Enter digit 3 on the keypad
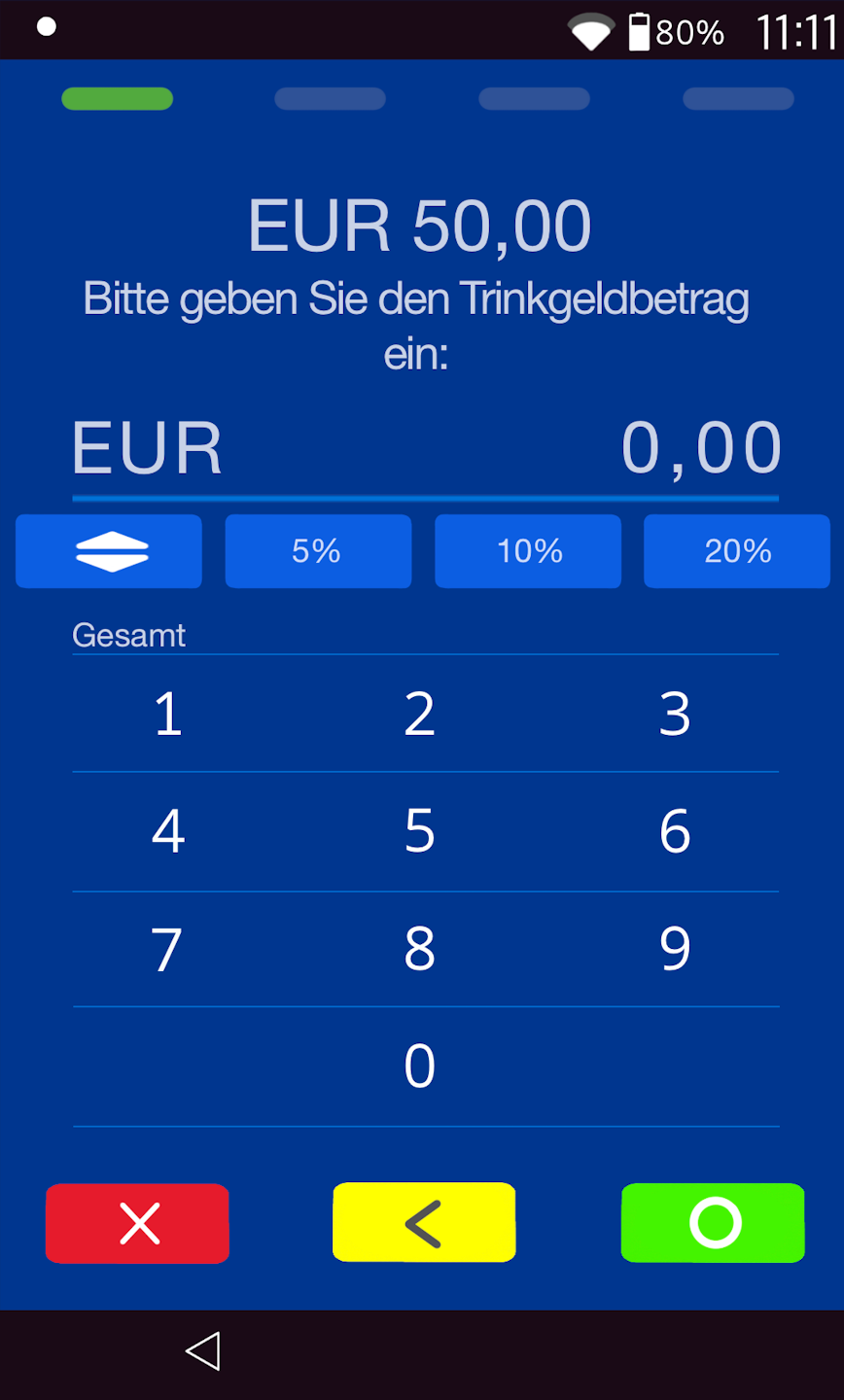The width and height of the screenshot is (844, 1400). (x=675, y=714)
